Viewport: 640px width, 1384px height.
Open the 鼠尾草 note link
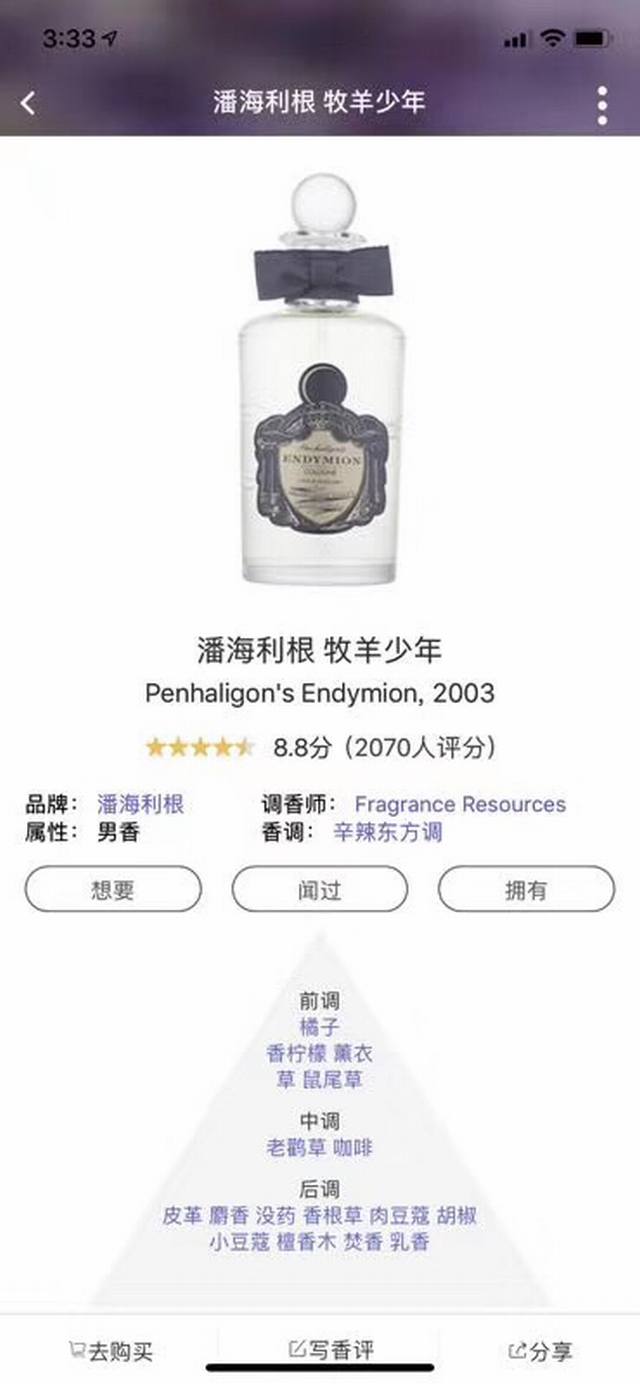pos(334,1079)
